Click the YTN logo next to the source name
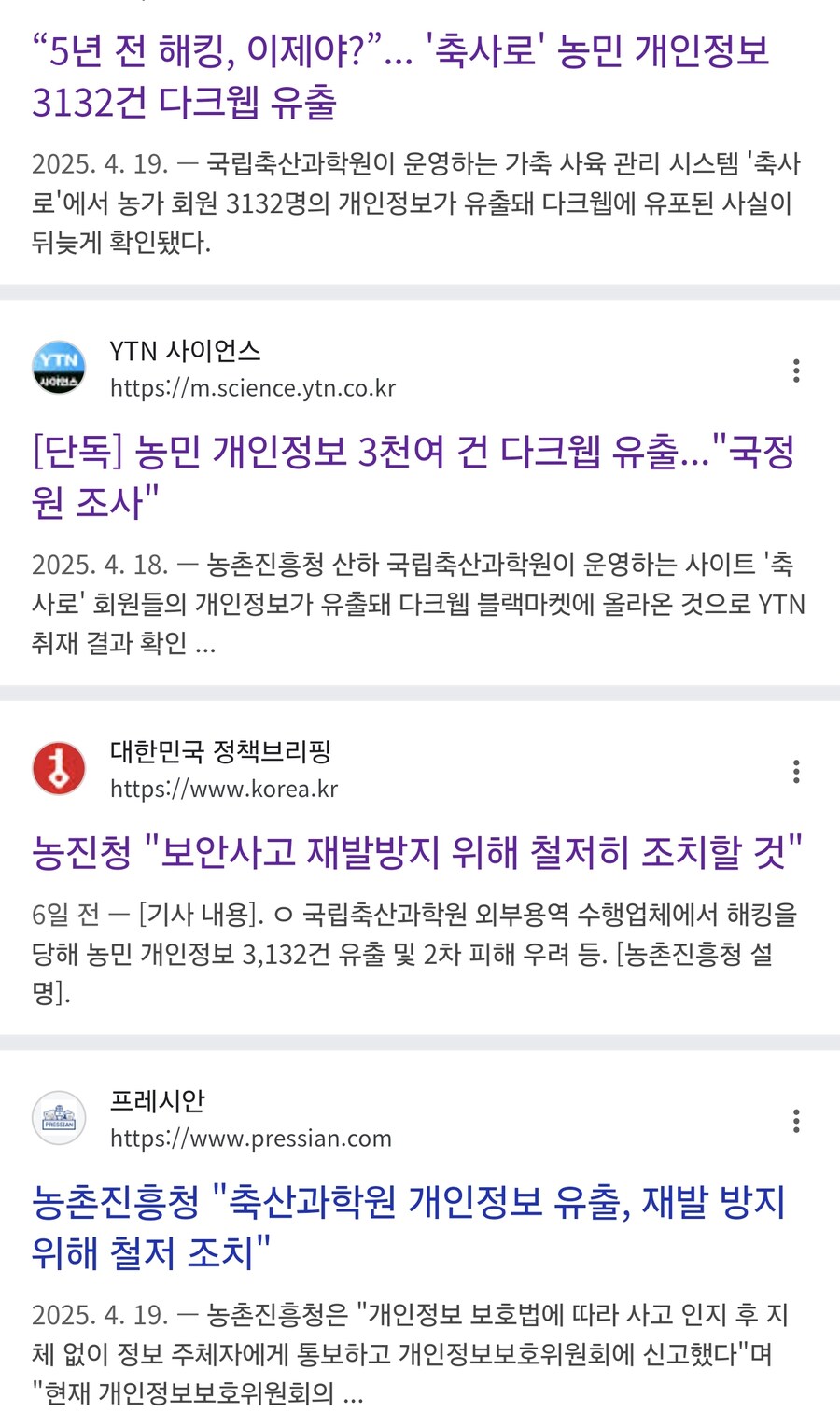The width and height of the screenshot is (840, 1426). pos(58,368)
